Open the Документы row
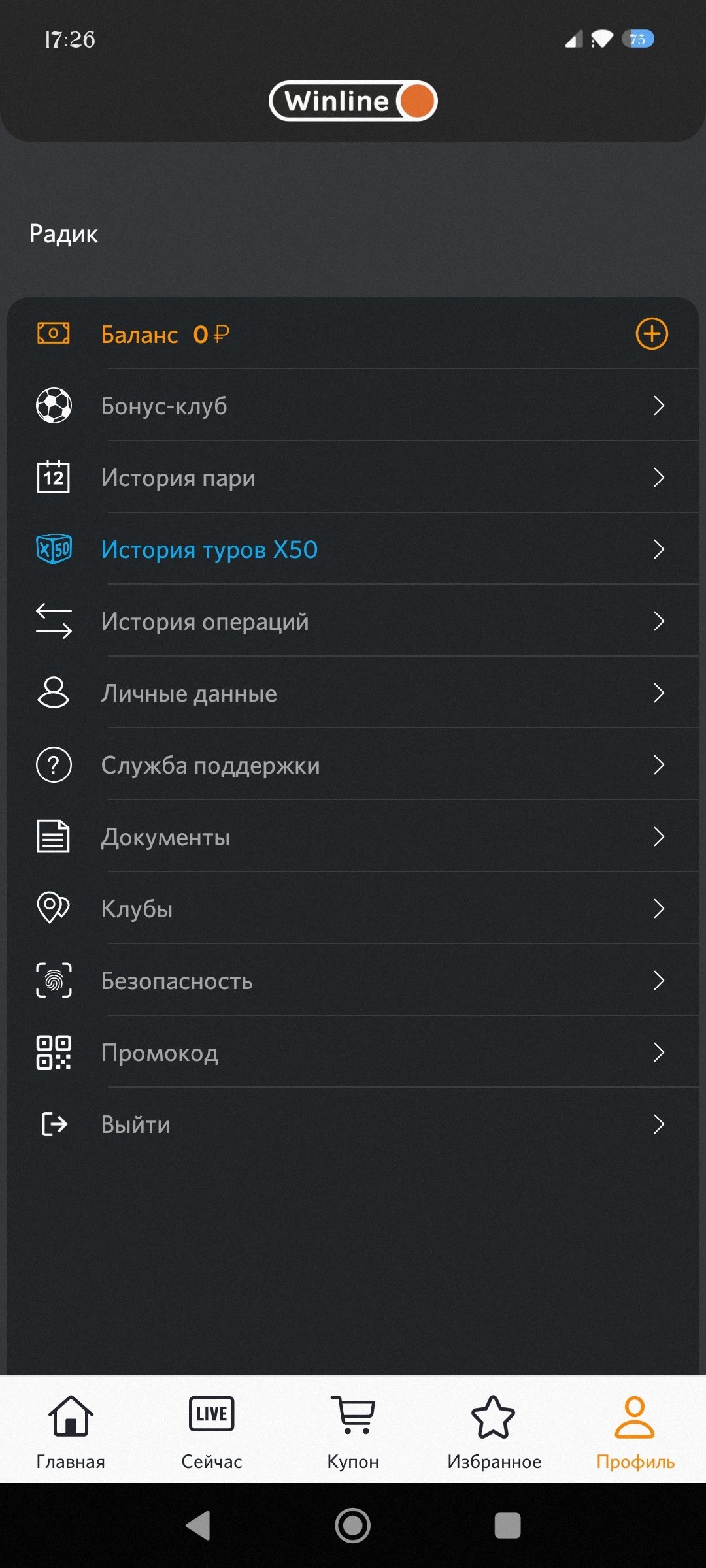 click(x=353, y=837)
